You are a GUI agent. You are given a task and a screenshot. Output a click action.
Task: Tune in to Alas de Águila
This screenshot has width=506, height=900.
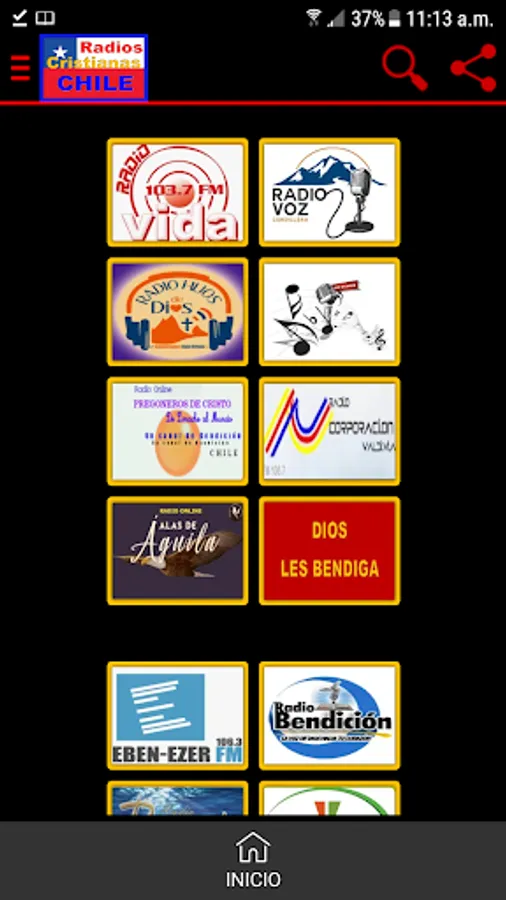click(x=178, y=550)
